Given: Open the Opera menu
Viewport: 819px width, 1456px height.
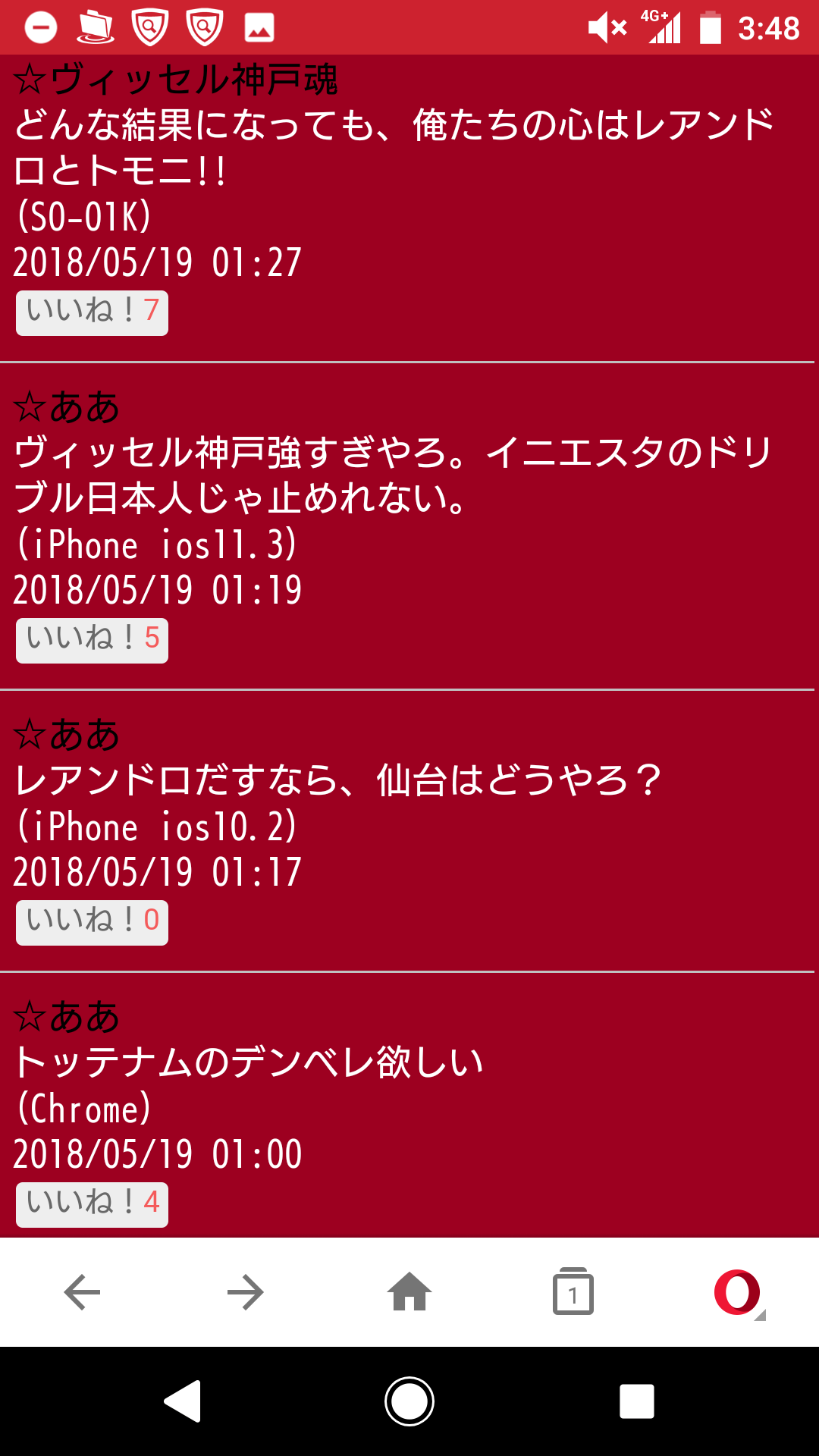Looking at the screenshot, I should click(737, 1292).
